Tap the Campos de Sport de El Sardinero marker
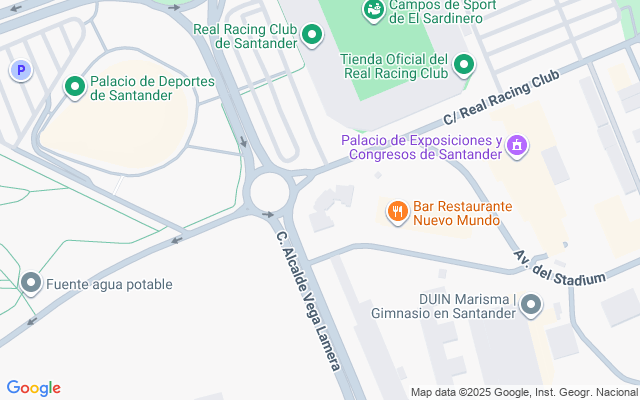 click(373, 9)
